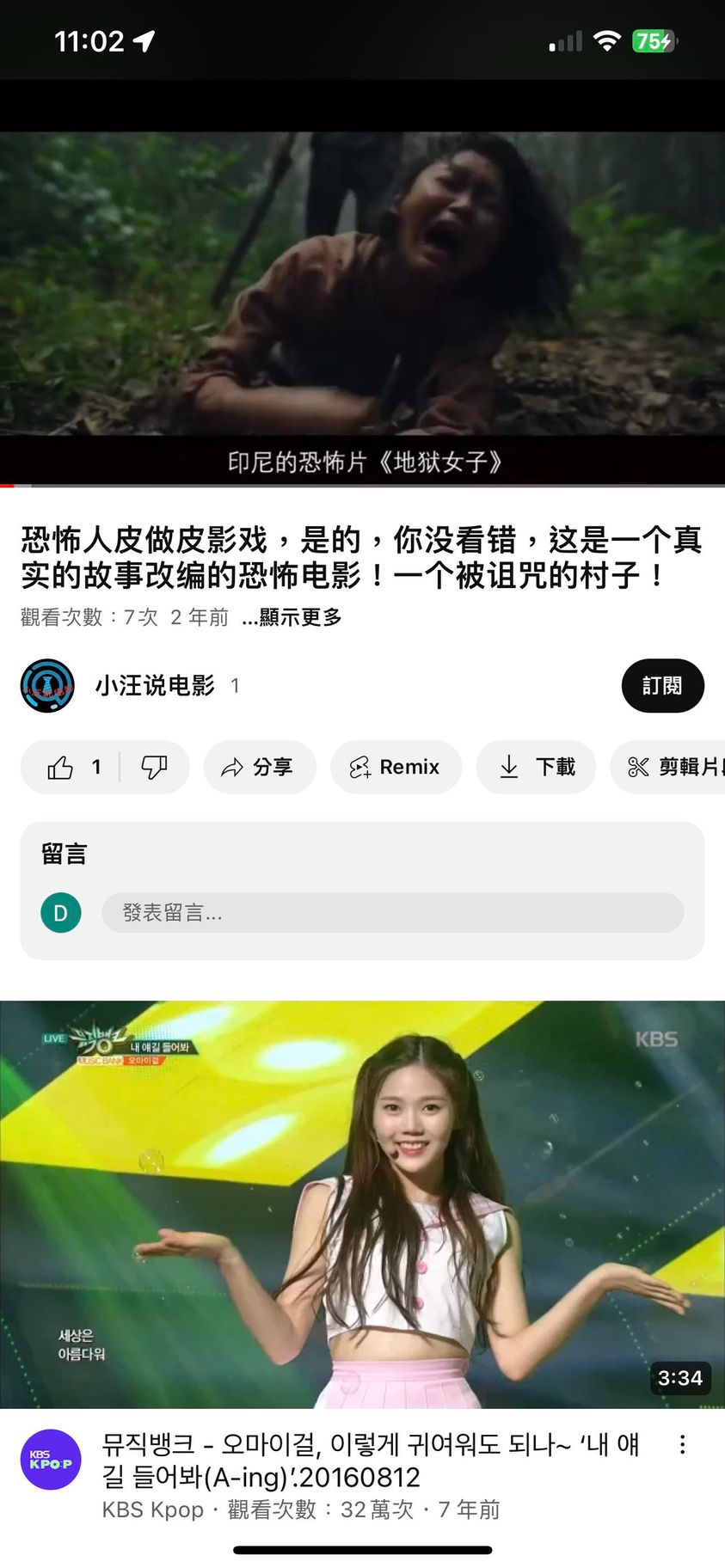
Task: Open the 留言 comments section
Action: point(65,854)
